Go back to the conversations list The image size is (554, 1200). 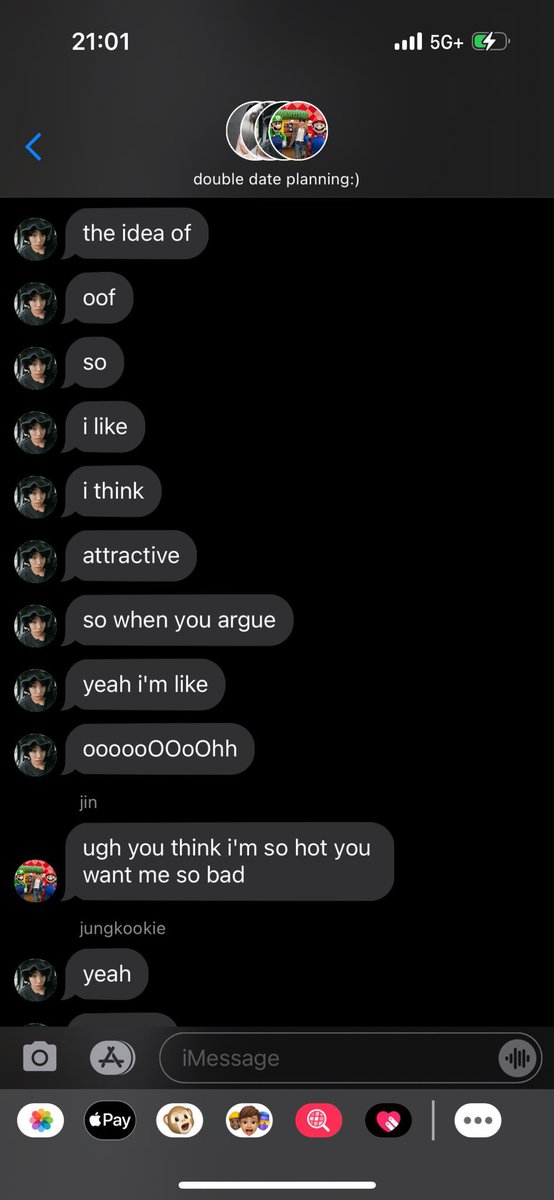[33, 147]
